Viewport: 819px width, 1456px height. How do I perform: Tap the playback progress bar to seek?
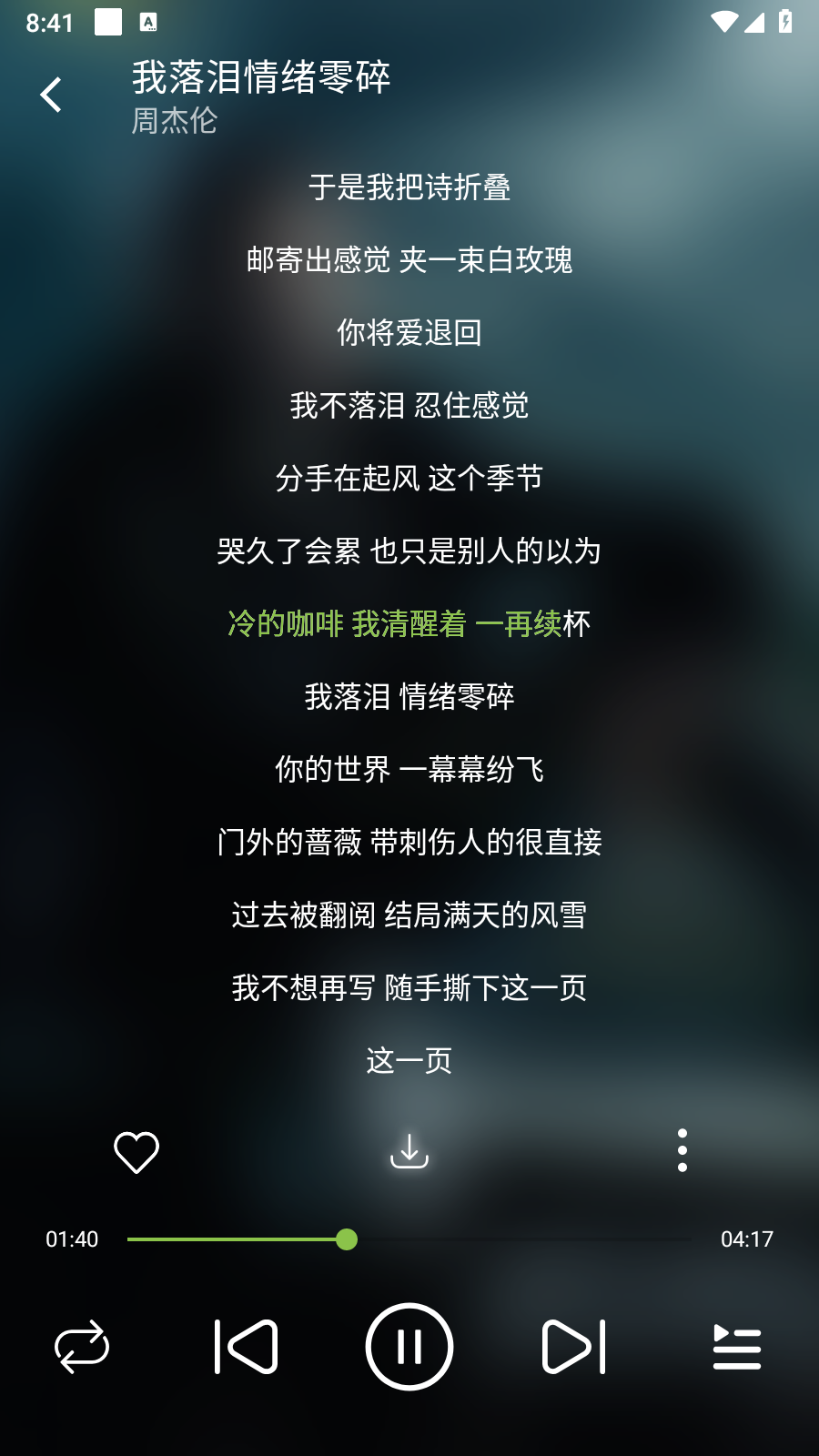(x=409, y=1239)
